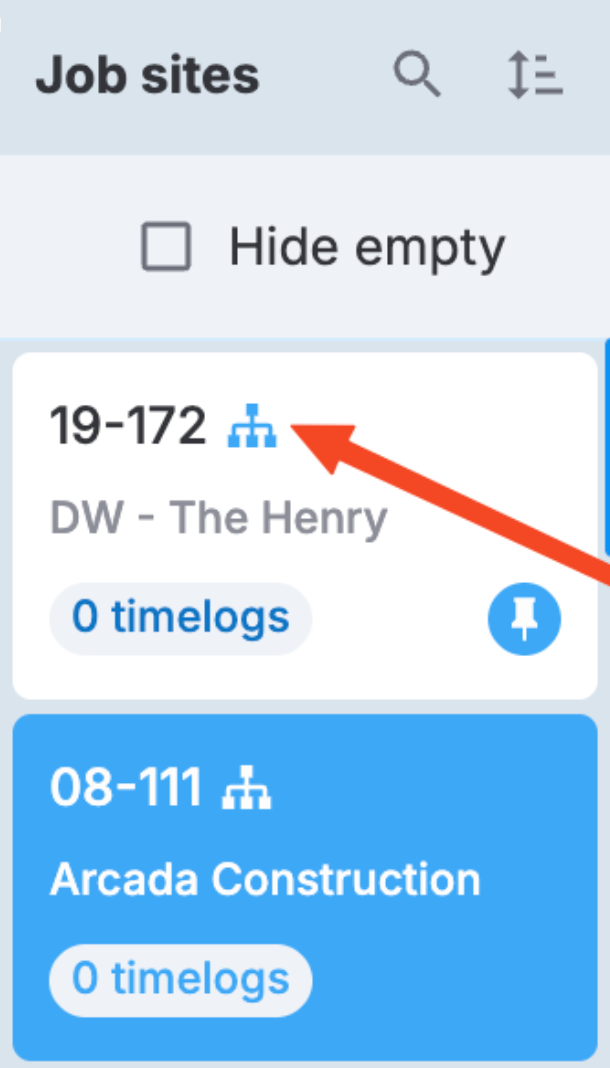This screenshot has height=1068, width=610.
Task: Tap the hierarchy icon next to 19-172
Action: coord(252,427)
